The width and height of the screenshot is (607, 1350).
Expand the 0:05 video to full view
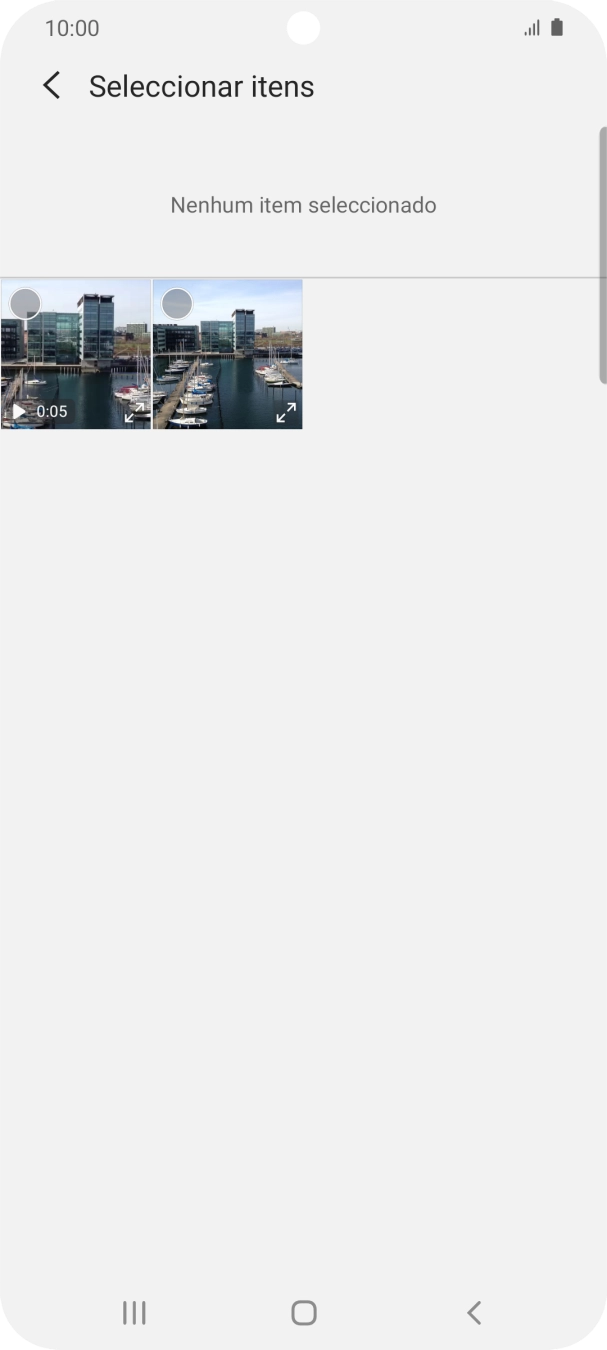[135, 412]
